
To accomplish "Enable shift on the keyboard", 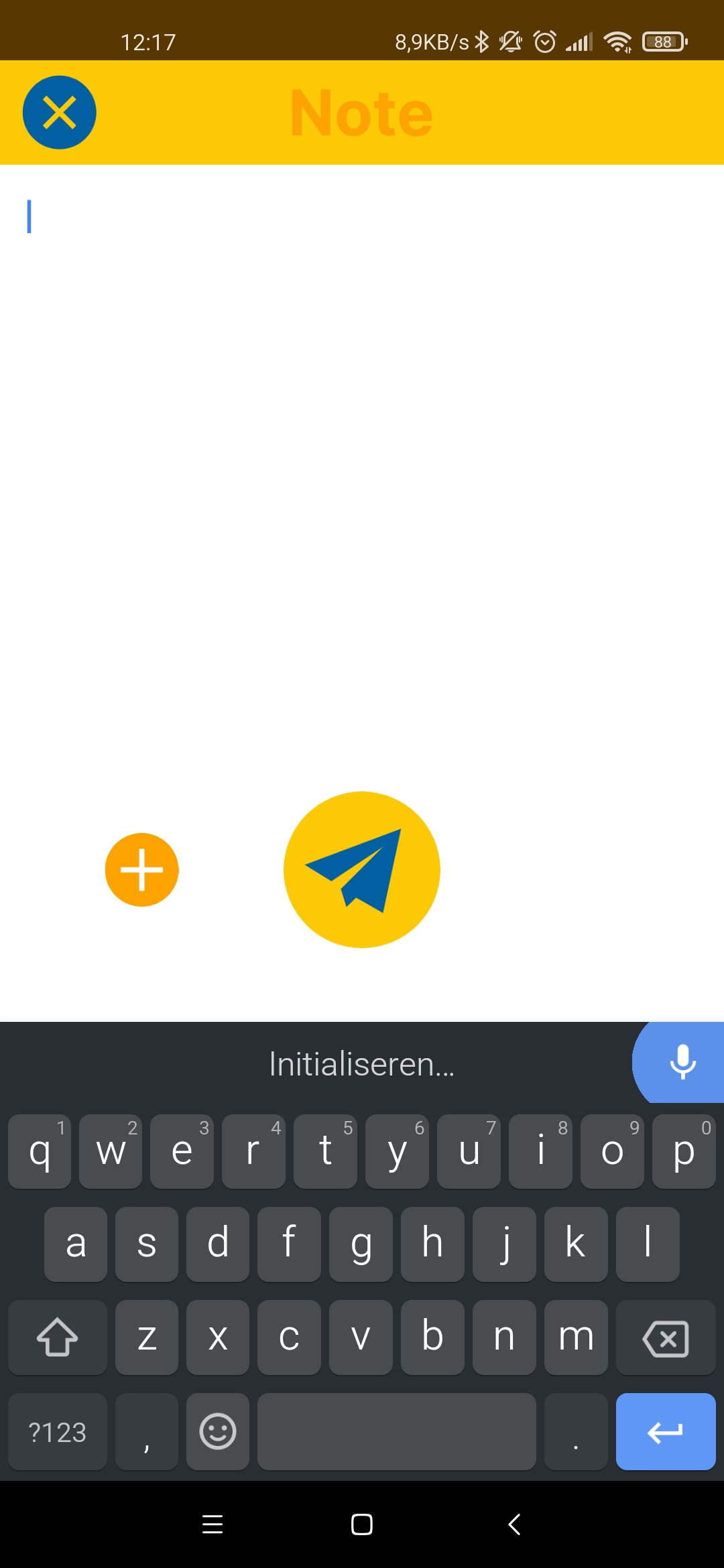I will (58, 1337).
